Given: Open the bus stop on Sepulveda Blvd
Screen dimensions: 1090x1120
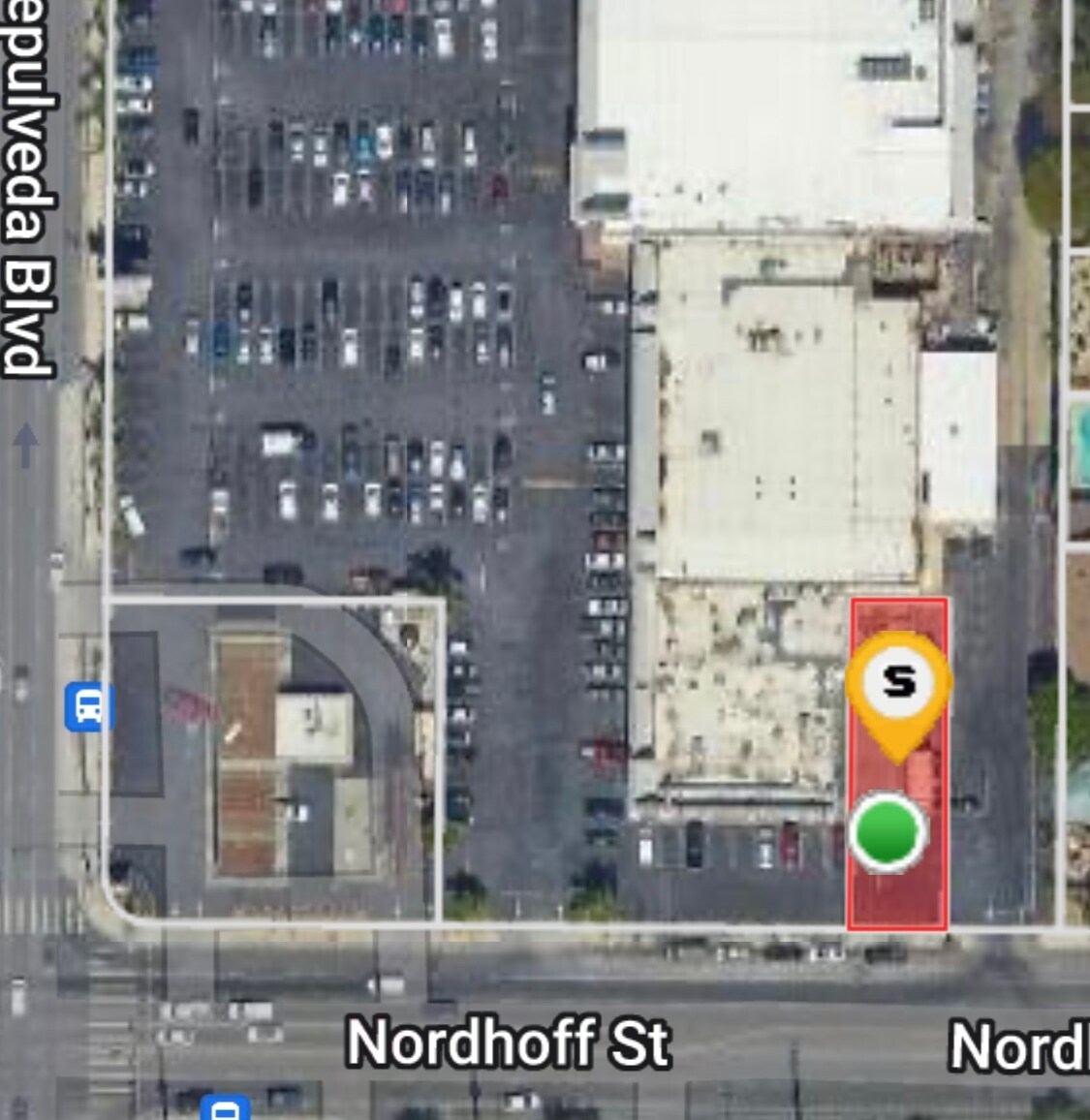Looking at the screenshot, I should (x=87, y=706).
